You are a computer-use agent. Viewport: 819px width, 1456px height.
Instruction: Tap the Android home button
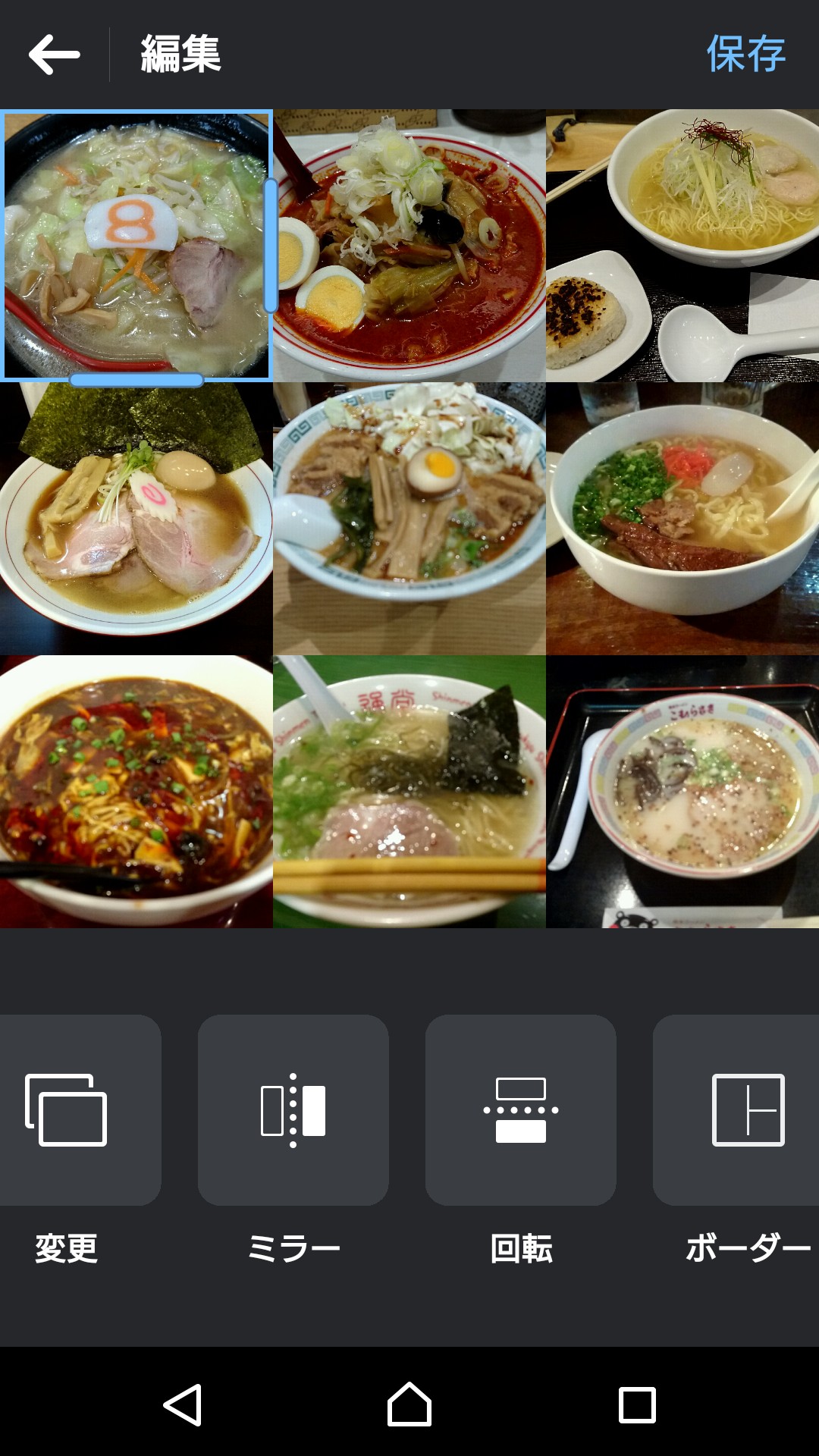409,1404
